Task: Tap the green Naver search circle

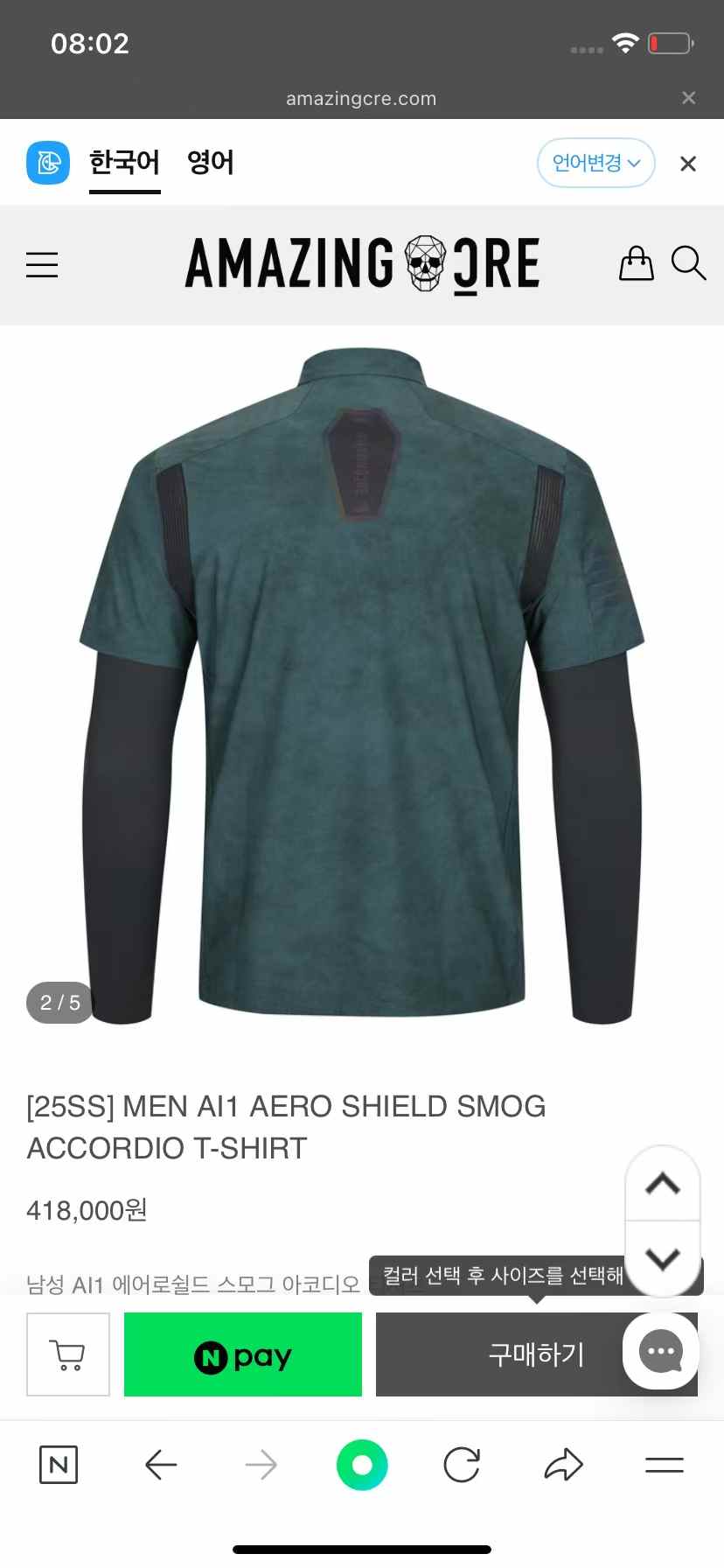Action: click(x=362, y=1465)
